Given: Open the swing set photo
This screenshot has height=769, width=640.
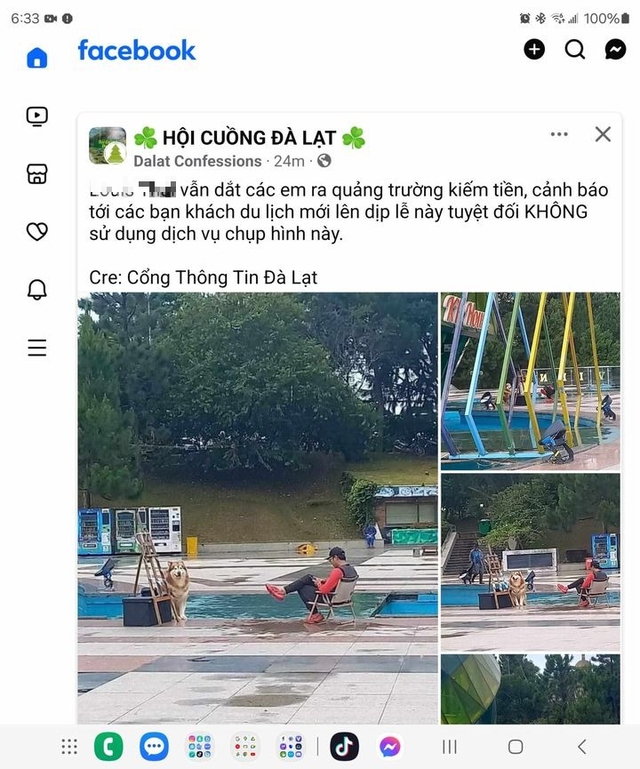Looking at the screenshot, I should pyautogui.click(x=530, y=381).
